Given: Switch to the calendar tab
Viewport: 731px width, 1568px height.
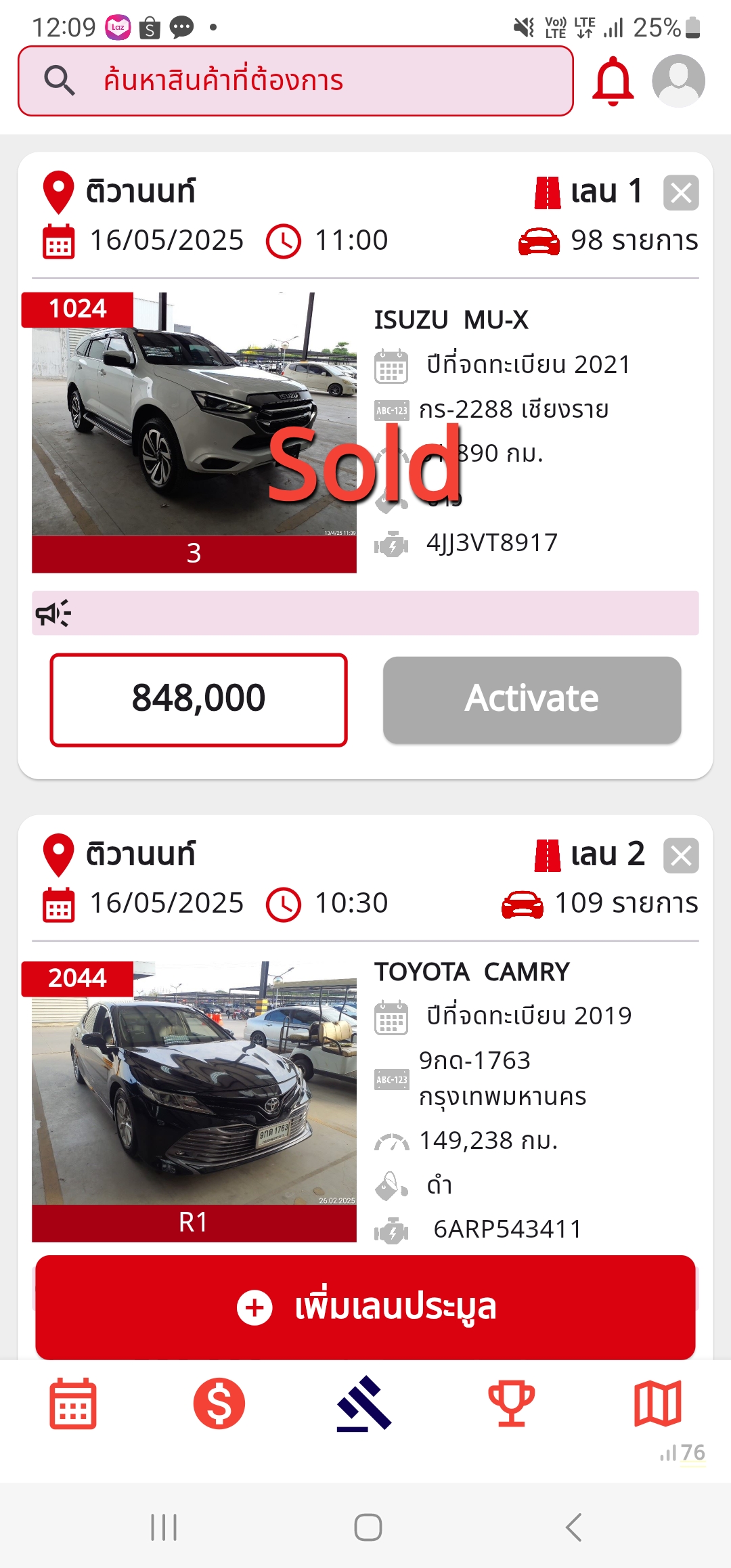Looking at the screenshot, I should [73, 1403].
